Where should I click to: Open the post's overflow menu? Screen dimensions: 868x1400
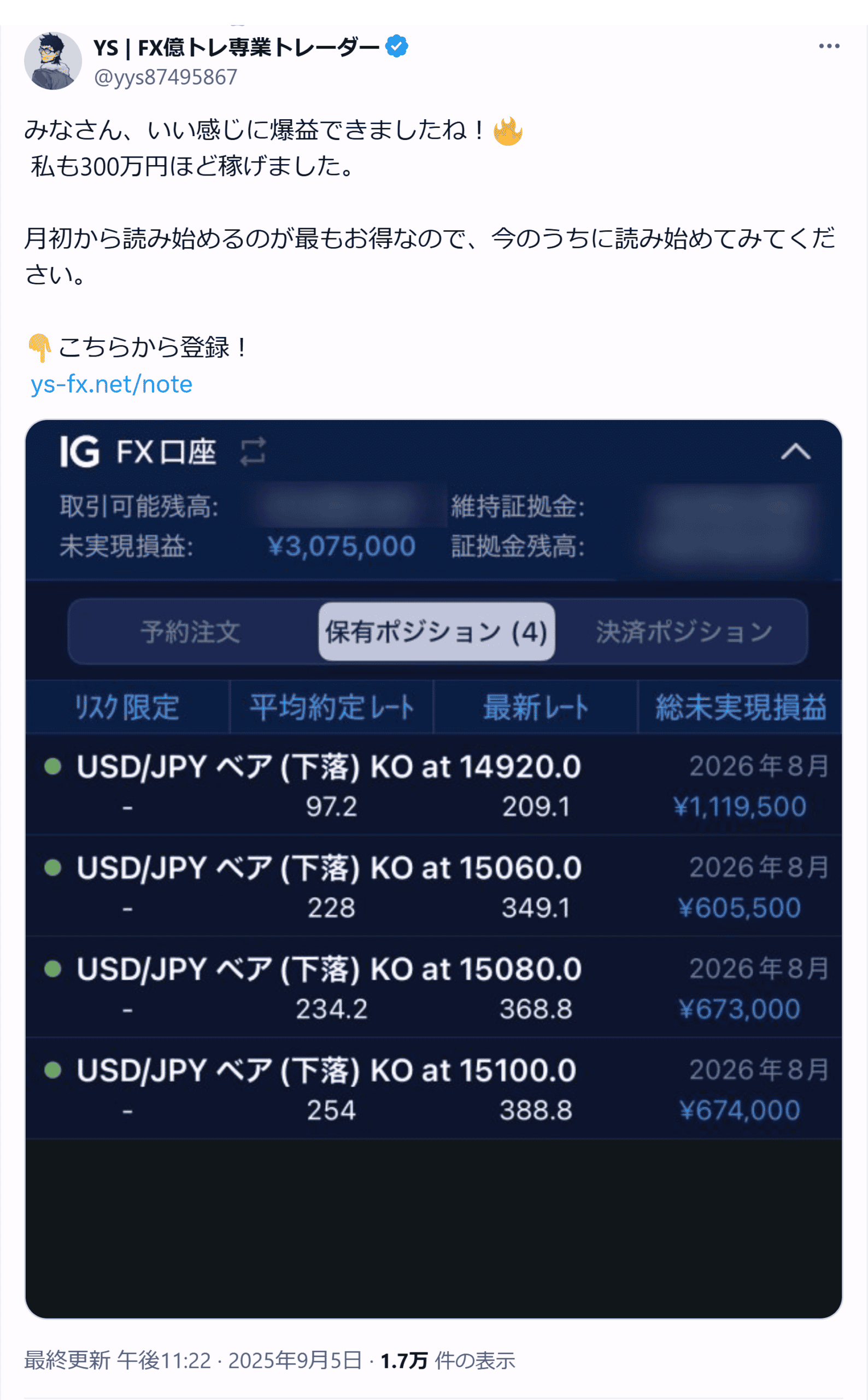(829, 46)
